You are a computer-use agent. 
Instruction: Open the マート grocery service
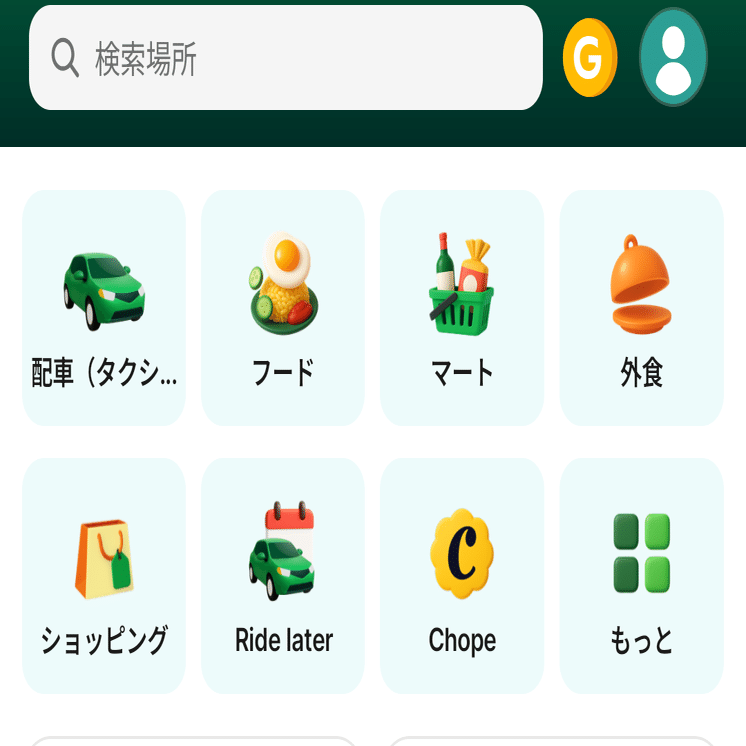tap(462, 308)
